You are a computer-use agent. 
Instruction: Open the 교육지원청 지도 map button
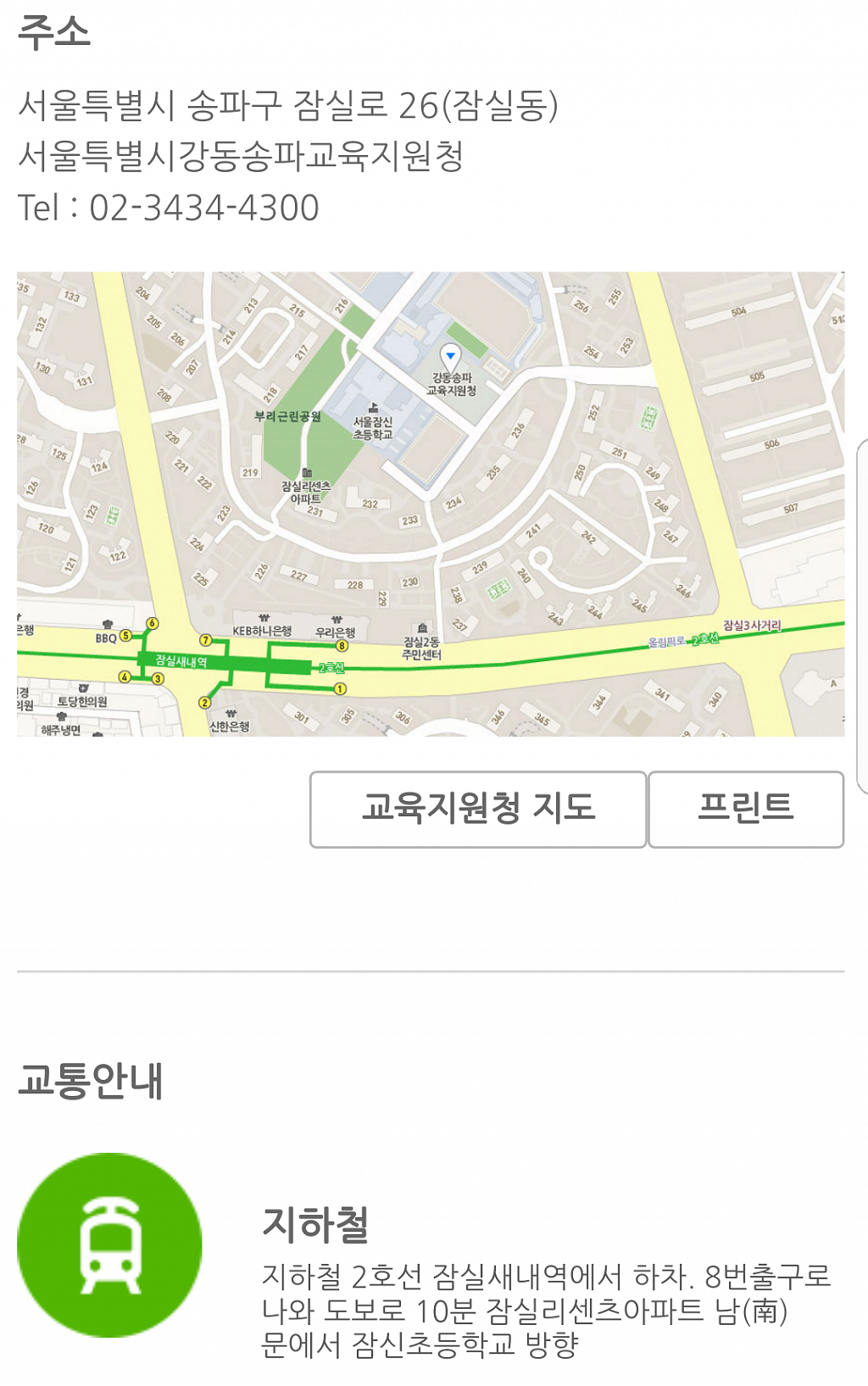(478, 809)
